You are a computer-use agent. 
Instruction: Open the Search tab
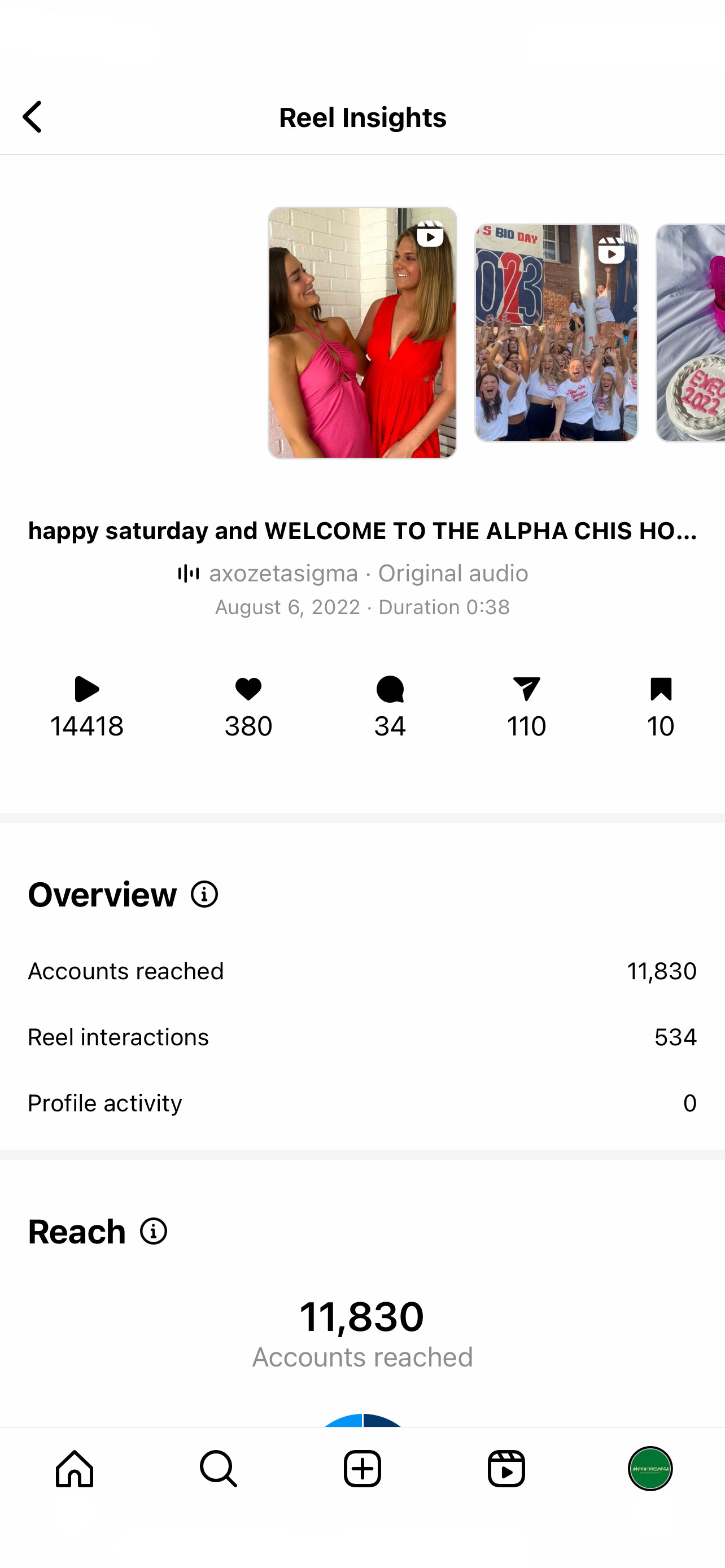tap(219, 1468)
